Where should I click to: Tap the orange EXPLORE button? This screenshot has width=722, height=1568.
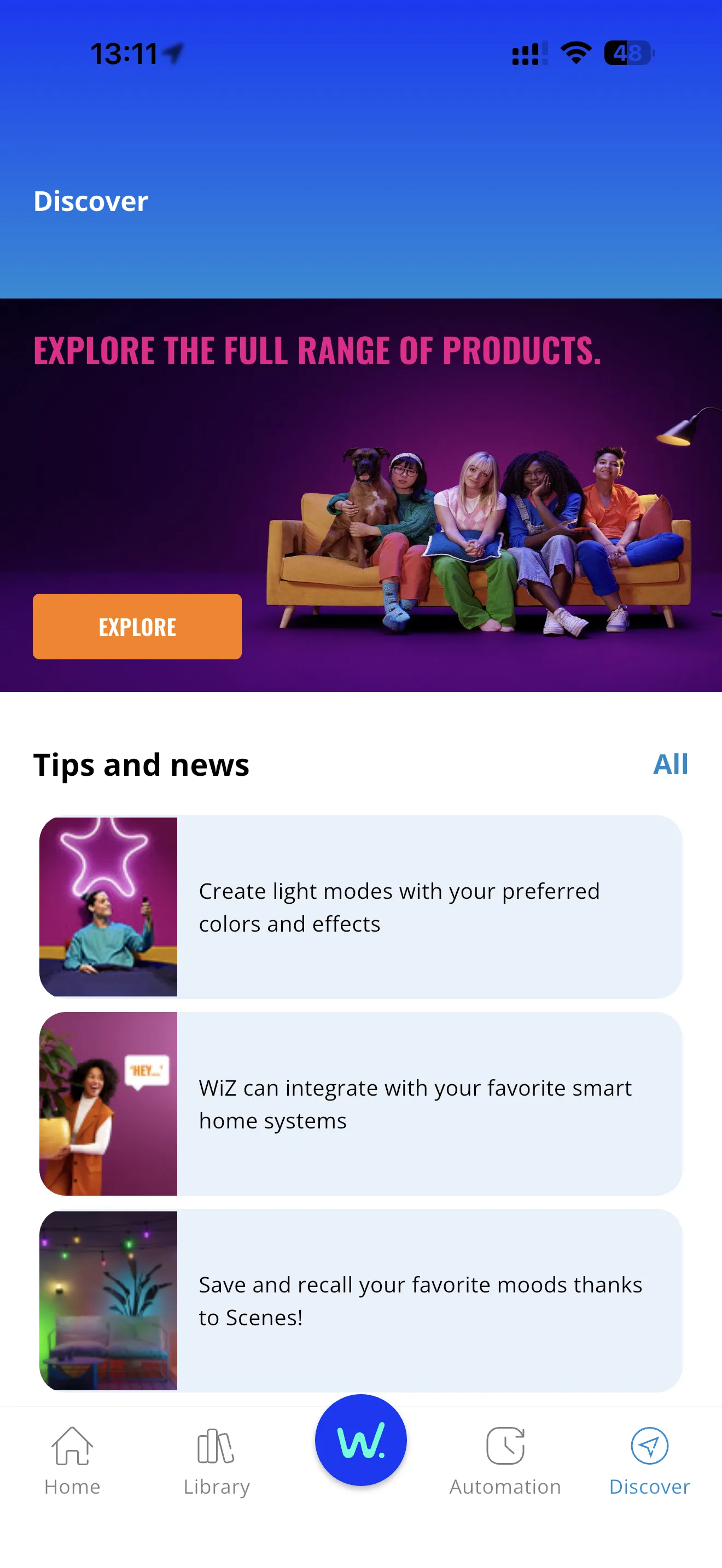click(137, 627)
